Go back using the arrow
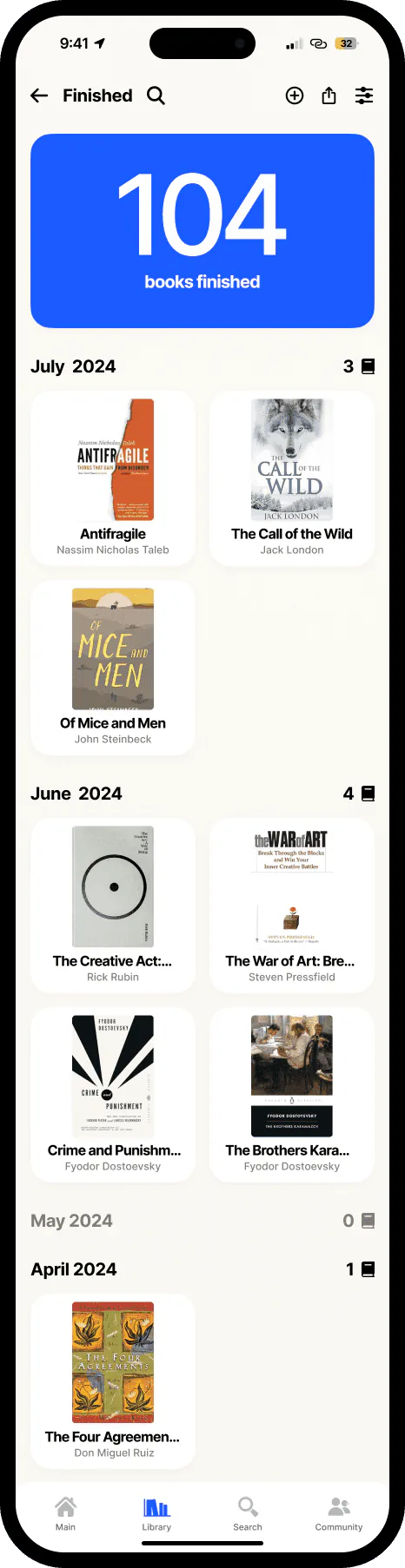The height and width of the screenshot is (1568, 405). 39,96
